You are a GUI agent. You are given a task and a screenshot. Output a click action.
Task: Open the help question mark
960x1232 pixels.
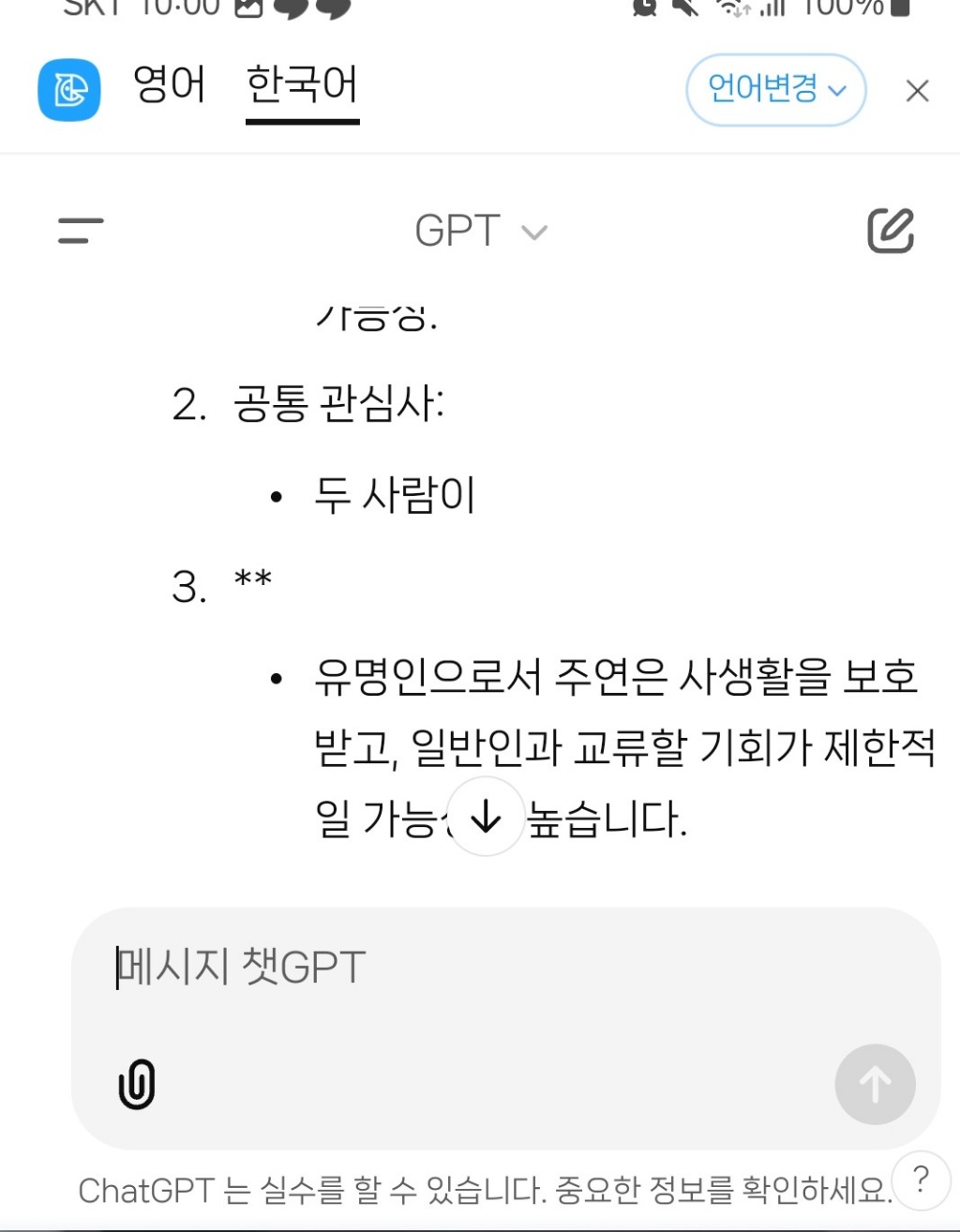pyautogui.click(x=921, y=1179)
